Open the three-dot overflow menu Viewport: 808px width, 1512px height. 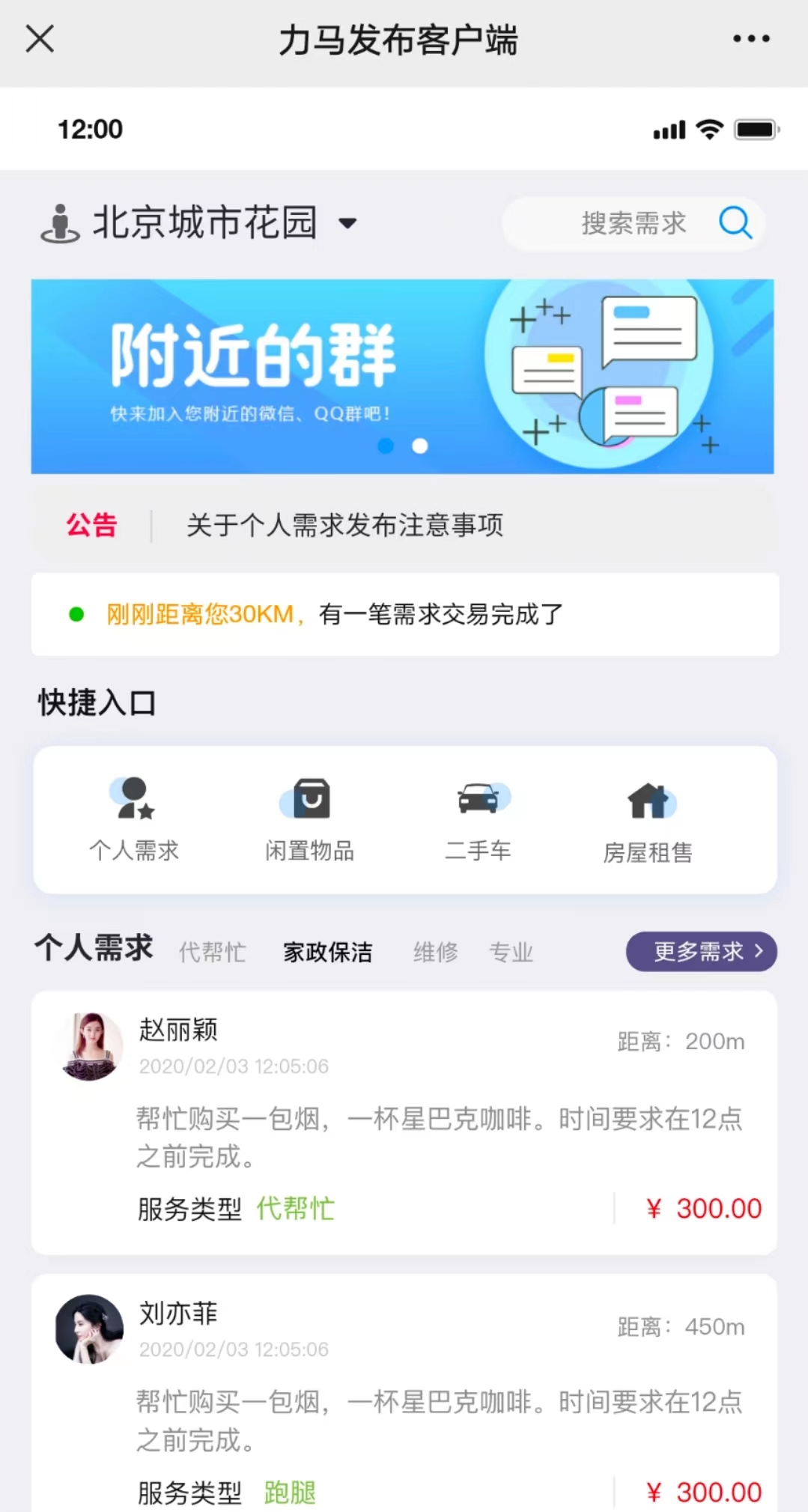(750, 38)
